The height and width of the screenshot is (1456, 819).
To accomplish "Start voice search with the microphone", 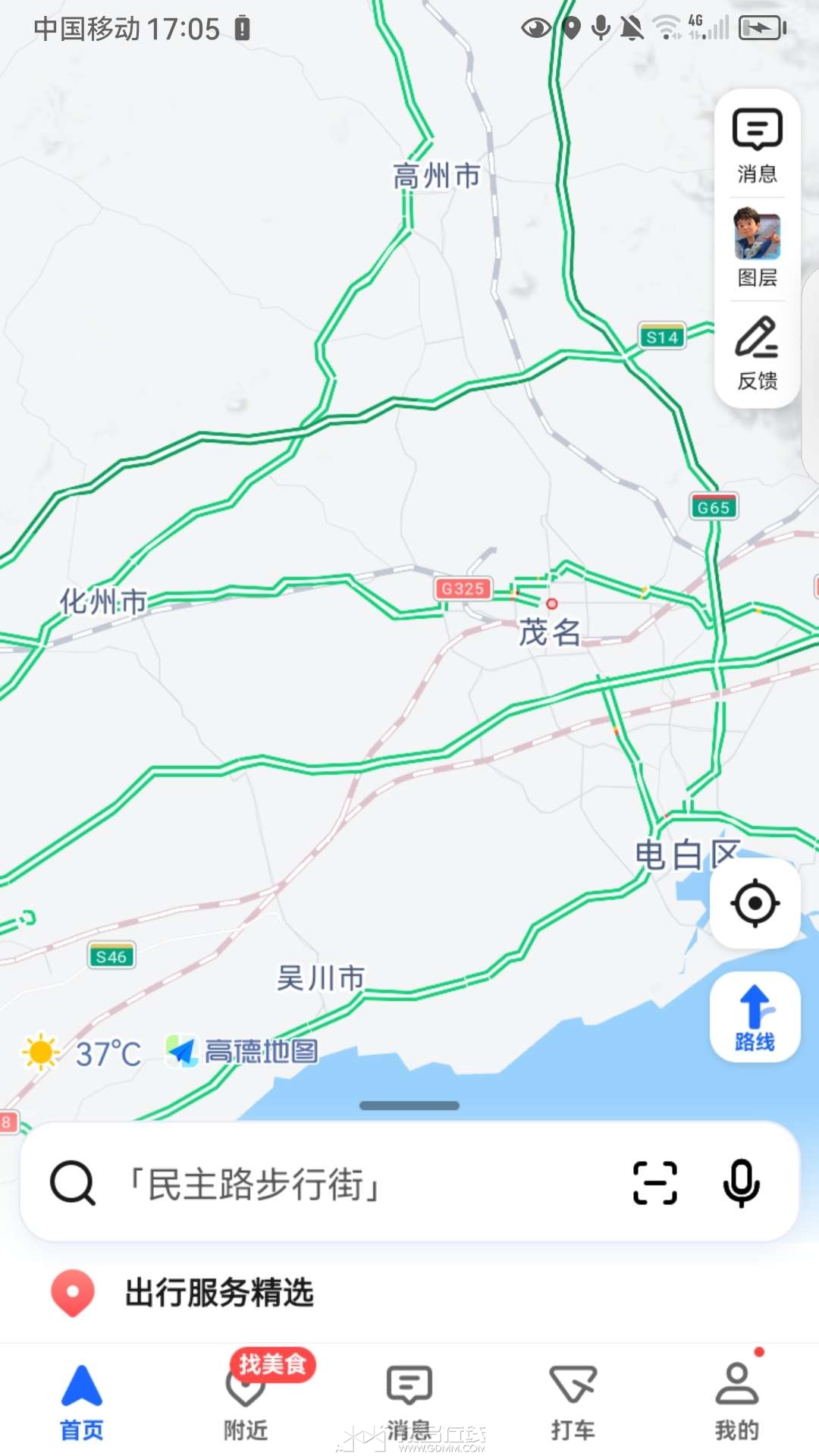I will coord(741,1183).
